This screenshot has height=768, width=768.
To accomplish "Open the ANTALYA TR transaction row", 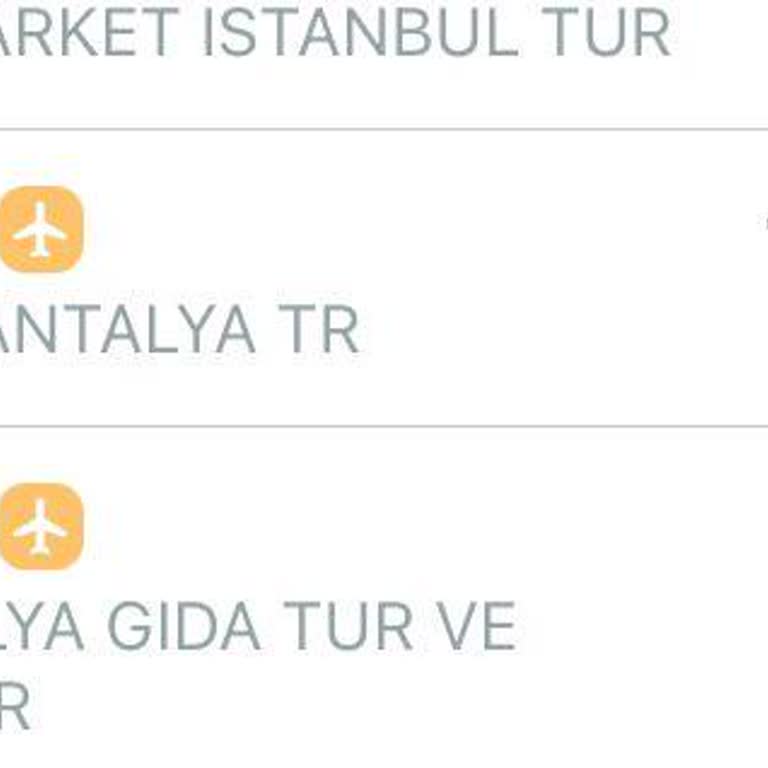I will click(180, 330).
